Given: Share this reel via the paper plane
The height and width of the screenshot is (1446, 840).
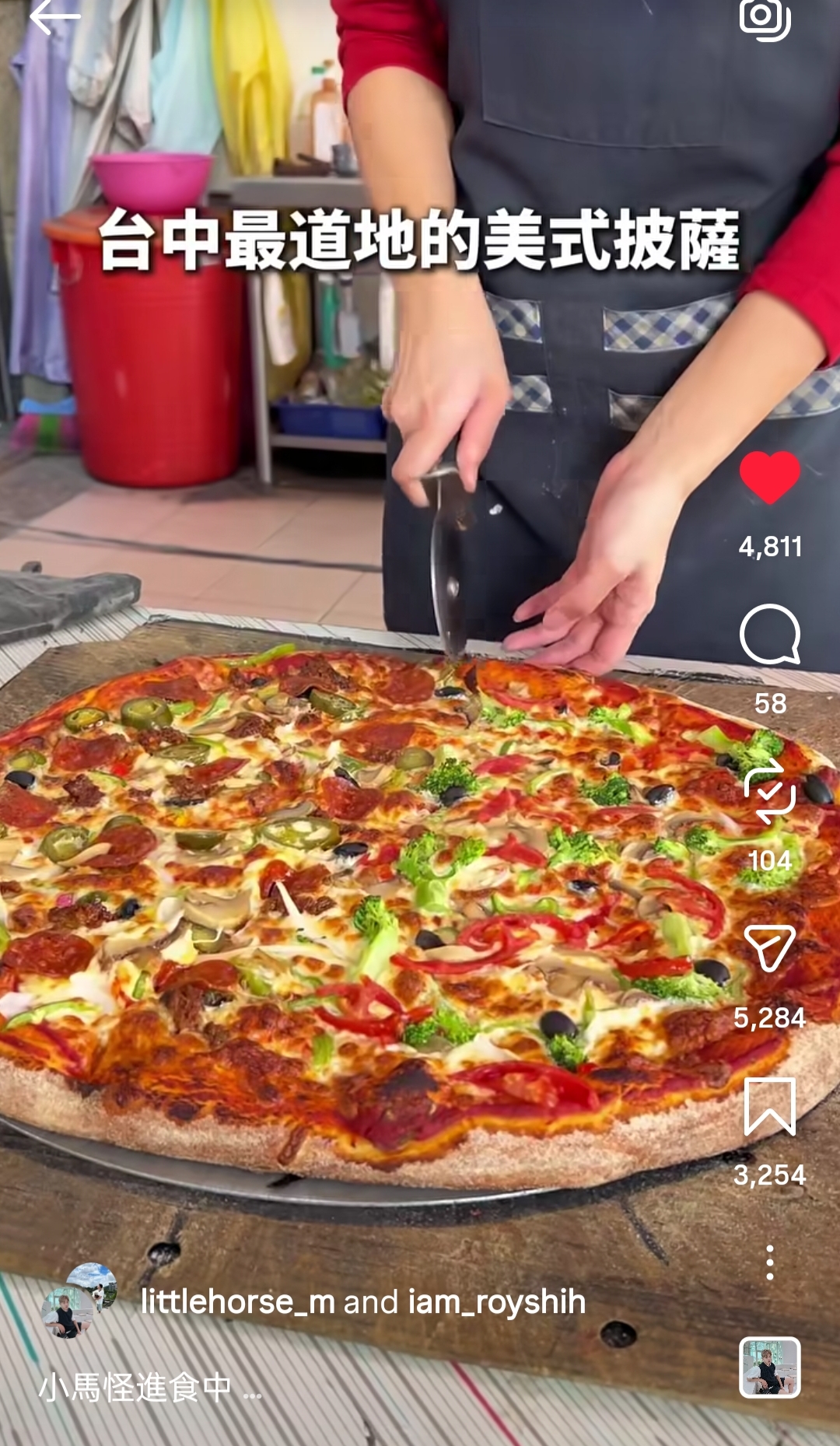Looking at the screenshot, I should coord(769,947).
